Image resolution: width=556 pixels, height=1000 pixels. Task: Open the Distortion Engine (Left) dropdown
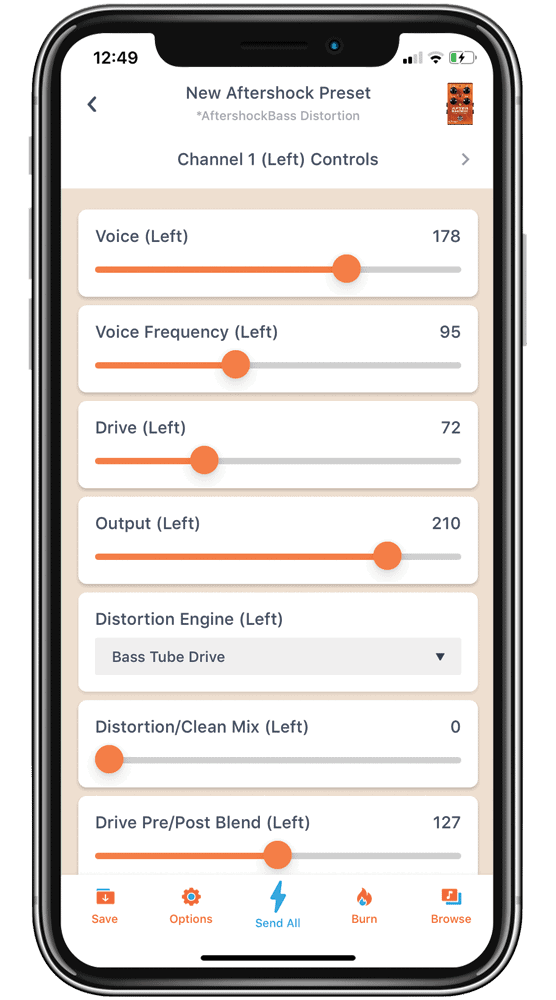click(278, 656)
